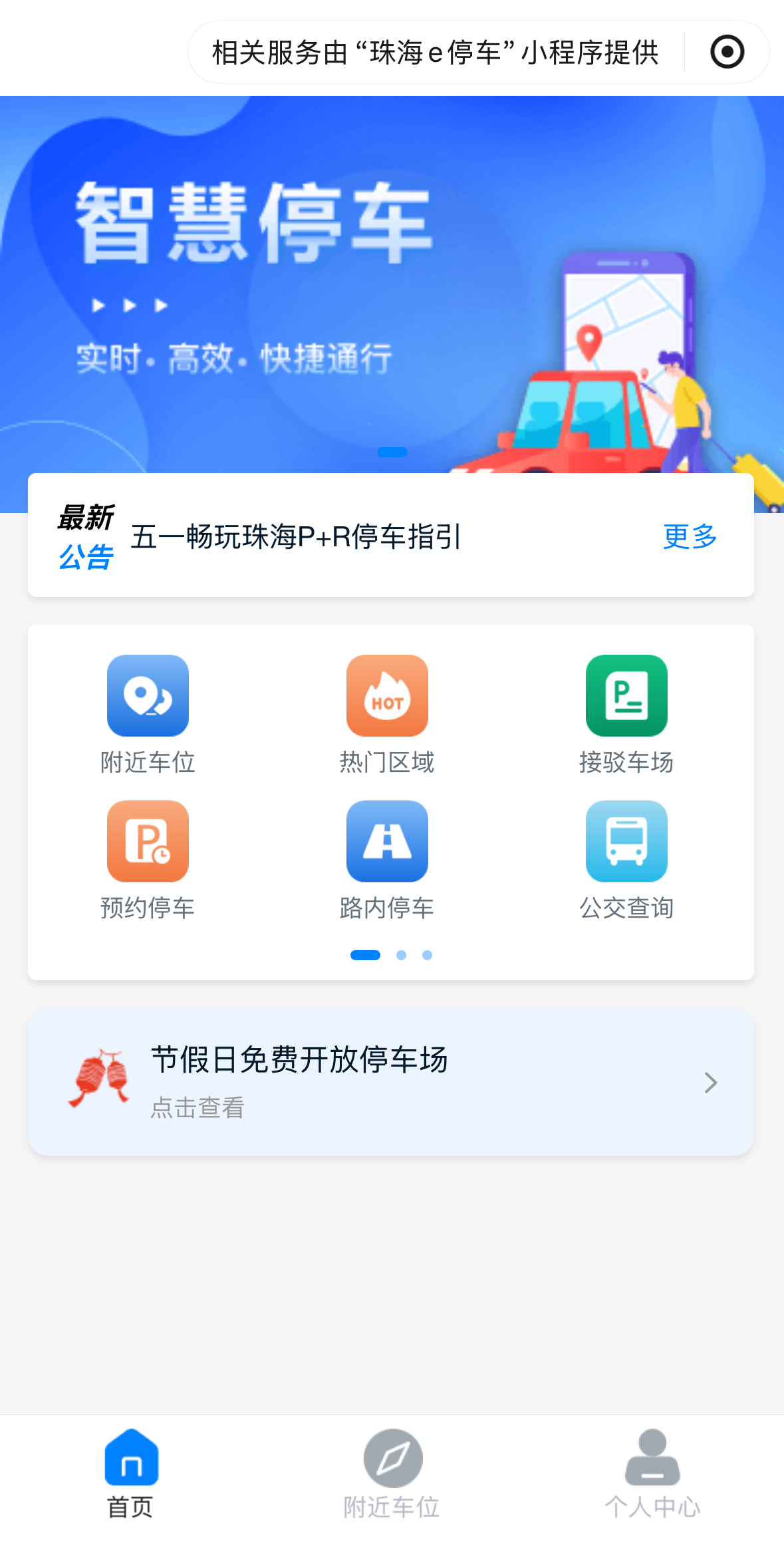This screenshot has width=784, height=1545.
Task: Select the second page dot of the shortcut grid
Action: pyautogui.click(x=401, y=955)
